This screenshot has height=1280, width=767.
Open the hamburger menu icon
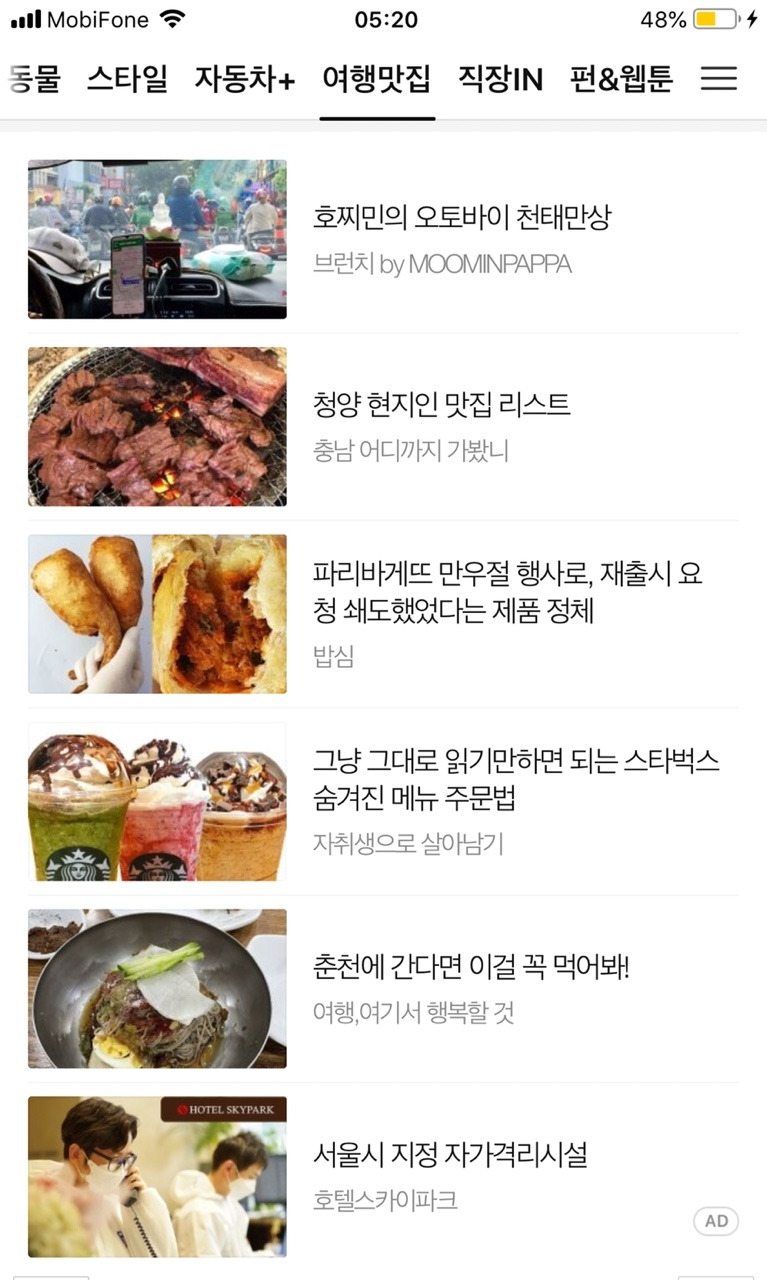(718, 79)
